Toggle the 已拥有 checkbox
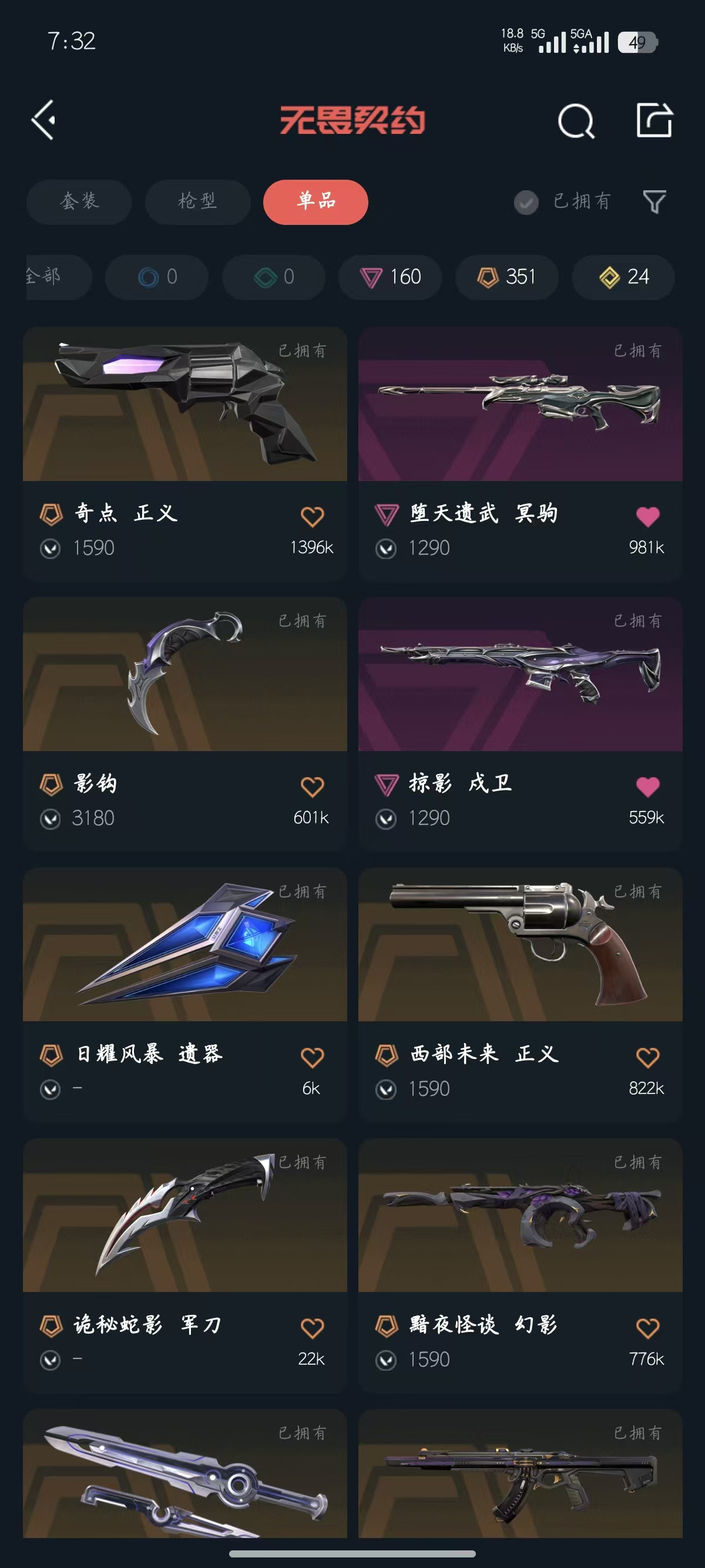705x1568 pixels. [526, 202]
